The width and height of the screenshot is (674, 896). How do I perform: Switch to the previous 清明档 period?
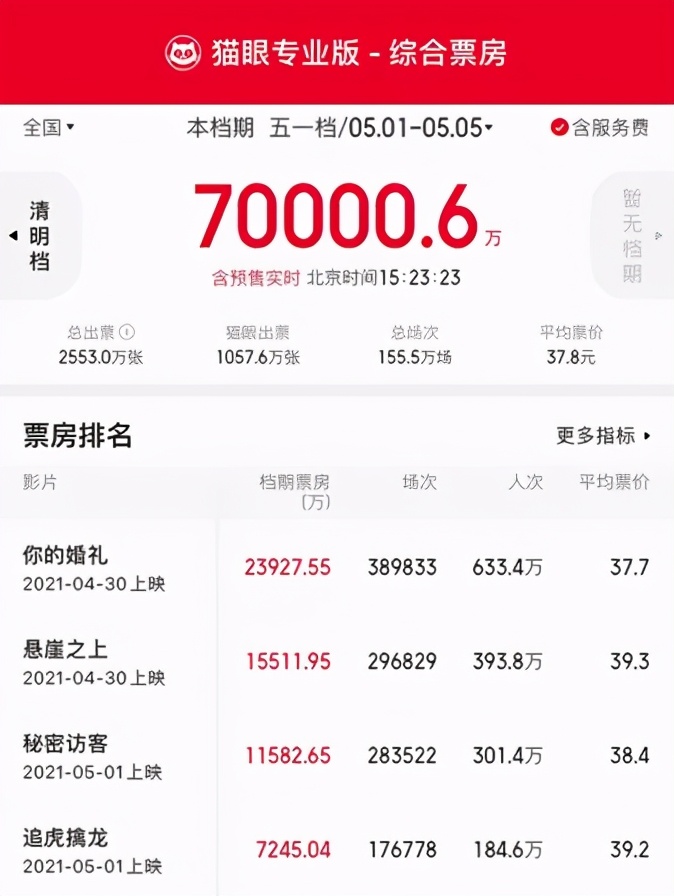coord(39,236)
